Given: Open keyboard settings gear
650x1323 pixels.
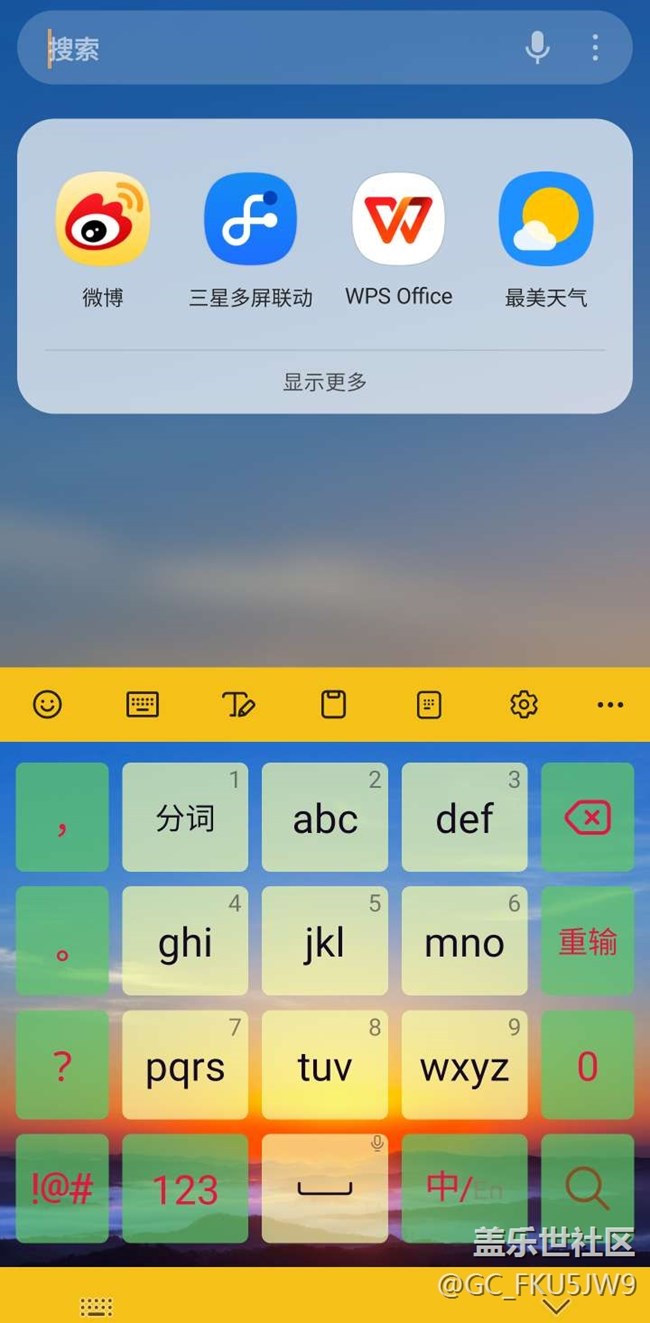Looking at the screenshot, I should [523, 704].
